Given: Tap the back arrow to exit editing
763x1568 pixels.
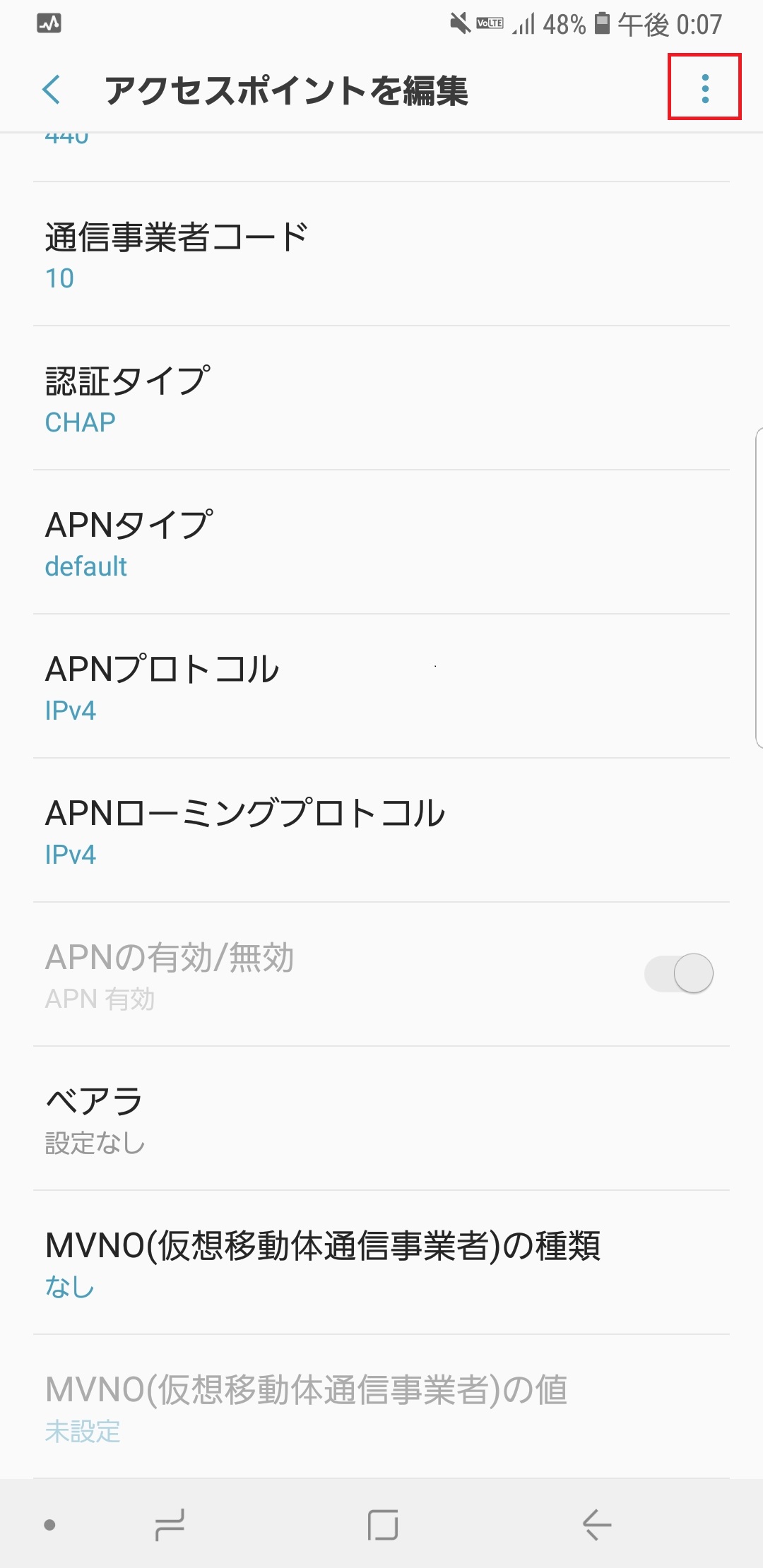Looking at the screenshot, I should pos(51,90).
